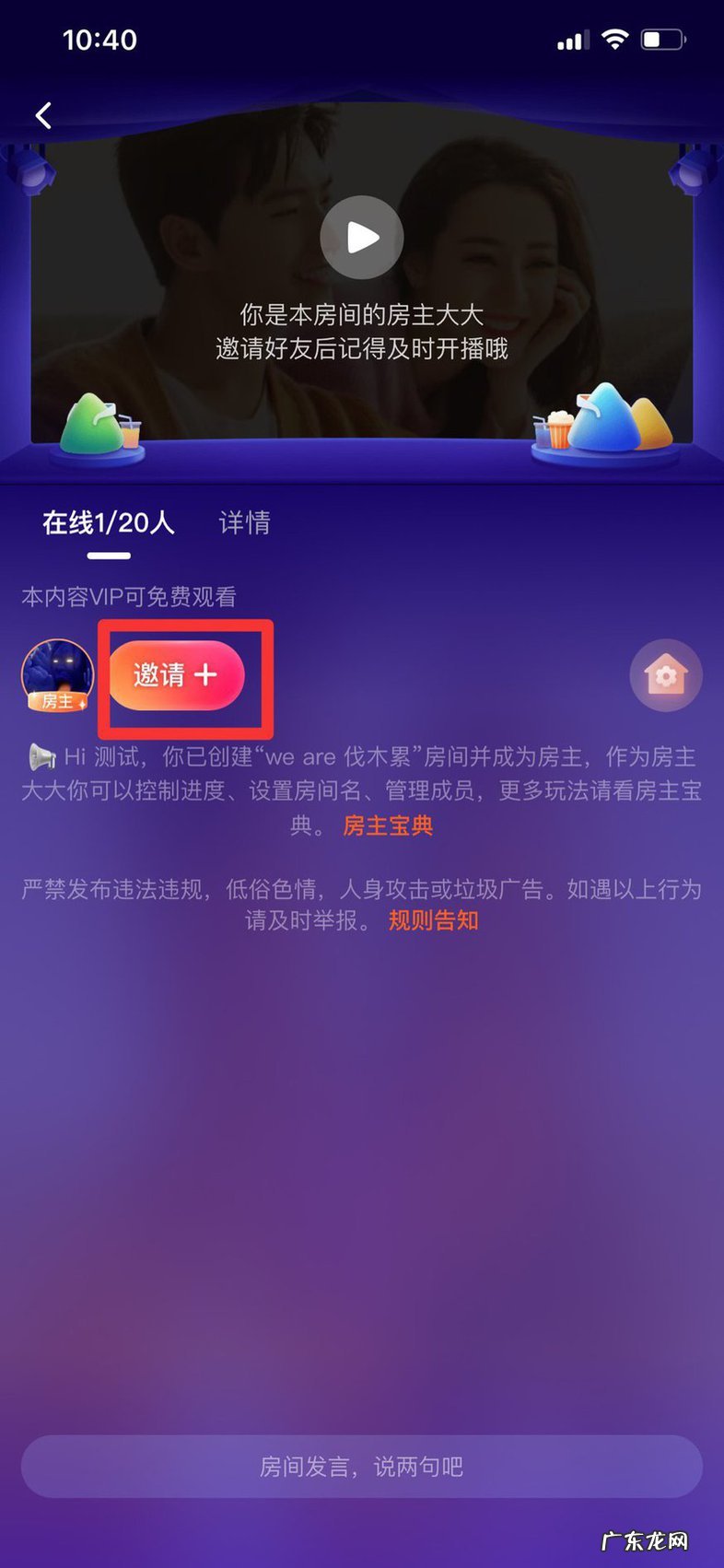Tap the Wi-Fi icon in the status bar

click(613, 39)
